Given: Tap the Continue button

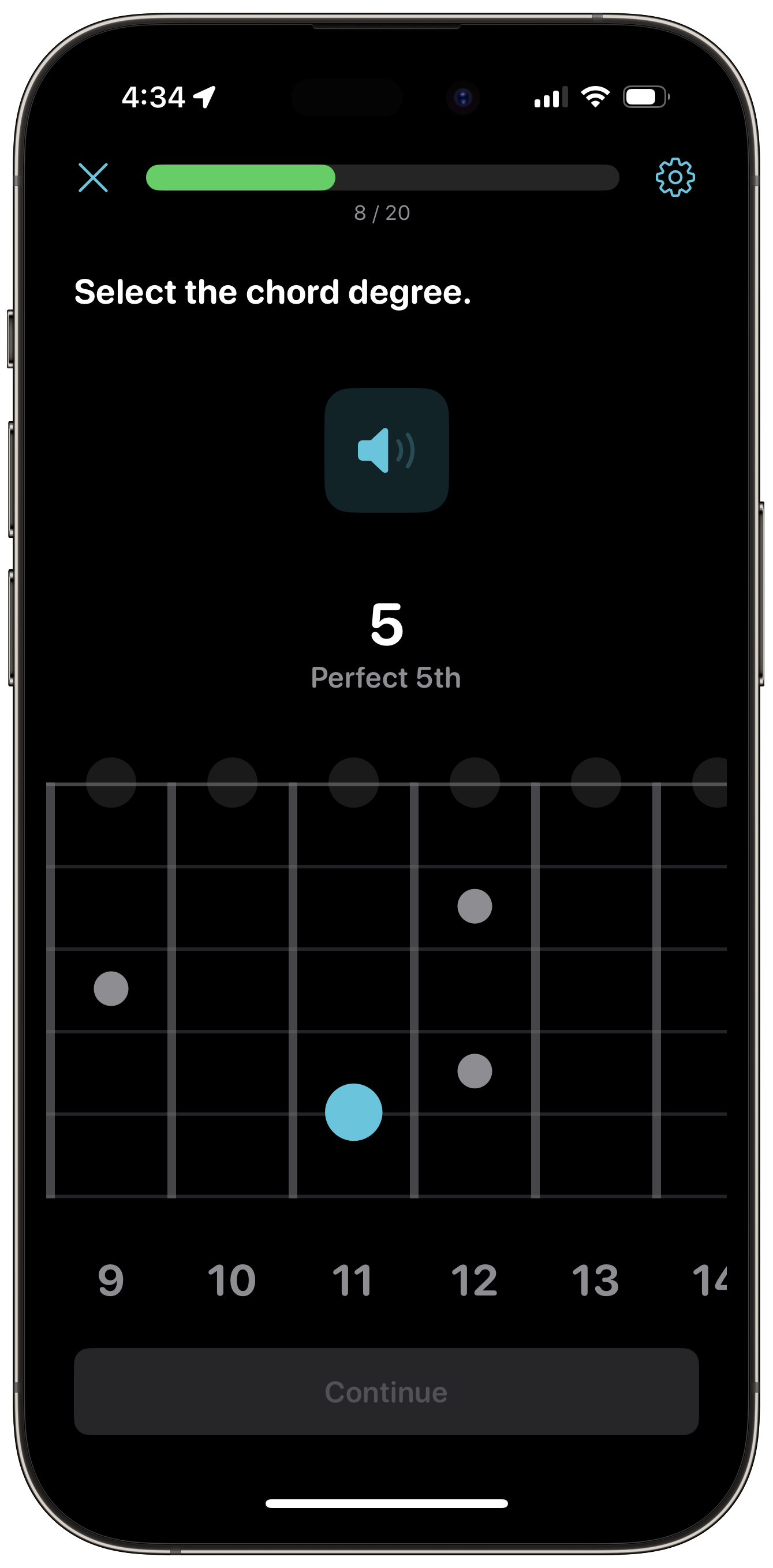Looking at the screenshot, I should (x=387, y=1392).
